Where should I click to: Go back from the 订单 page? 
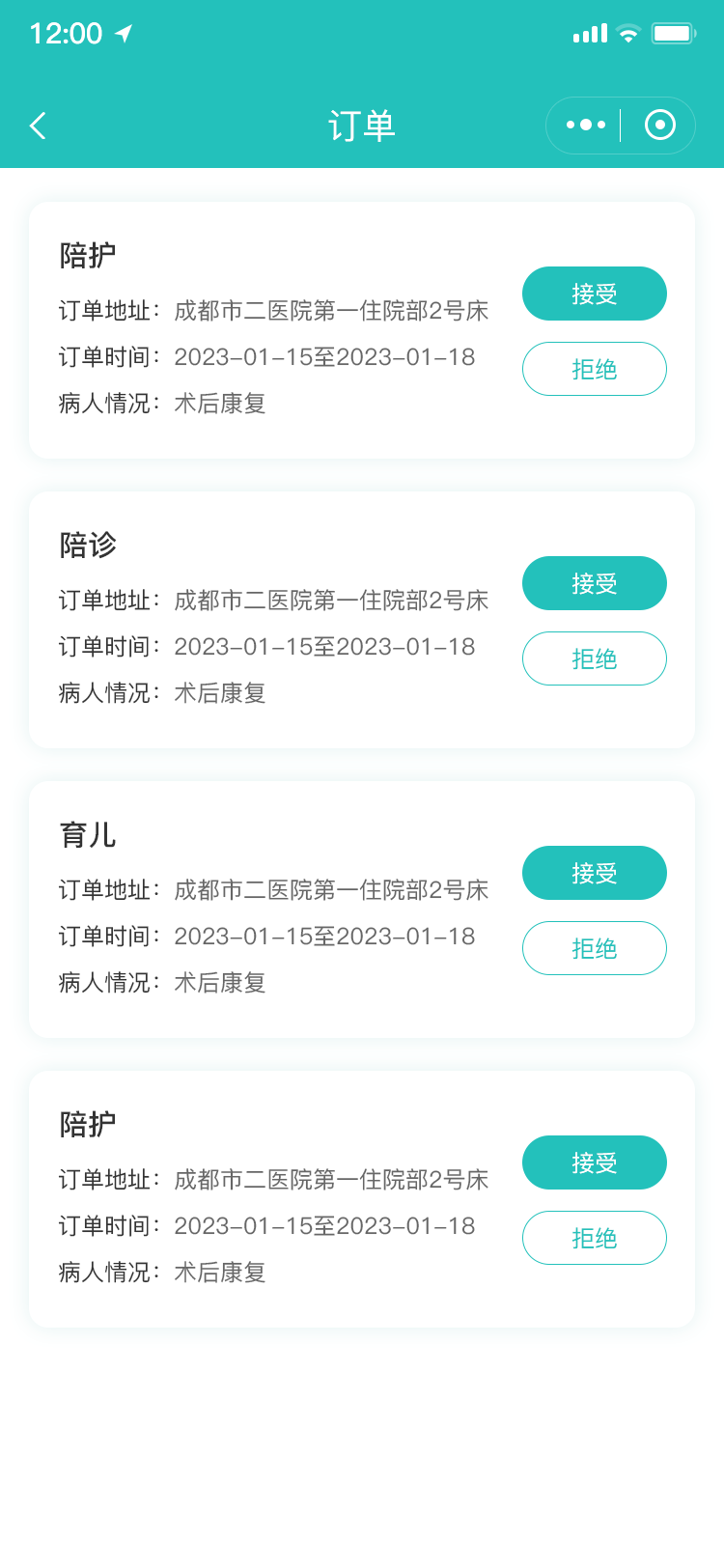(x=39, y=126)
